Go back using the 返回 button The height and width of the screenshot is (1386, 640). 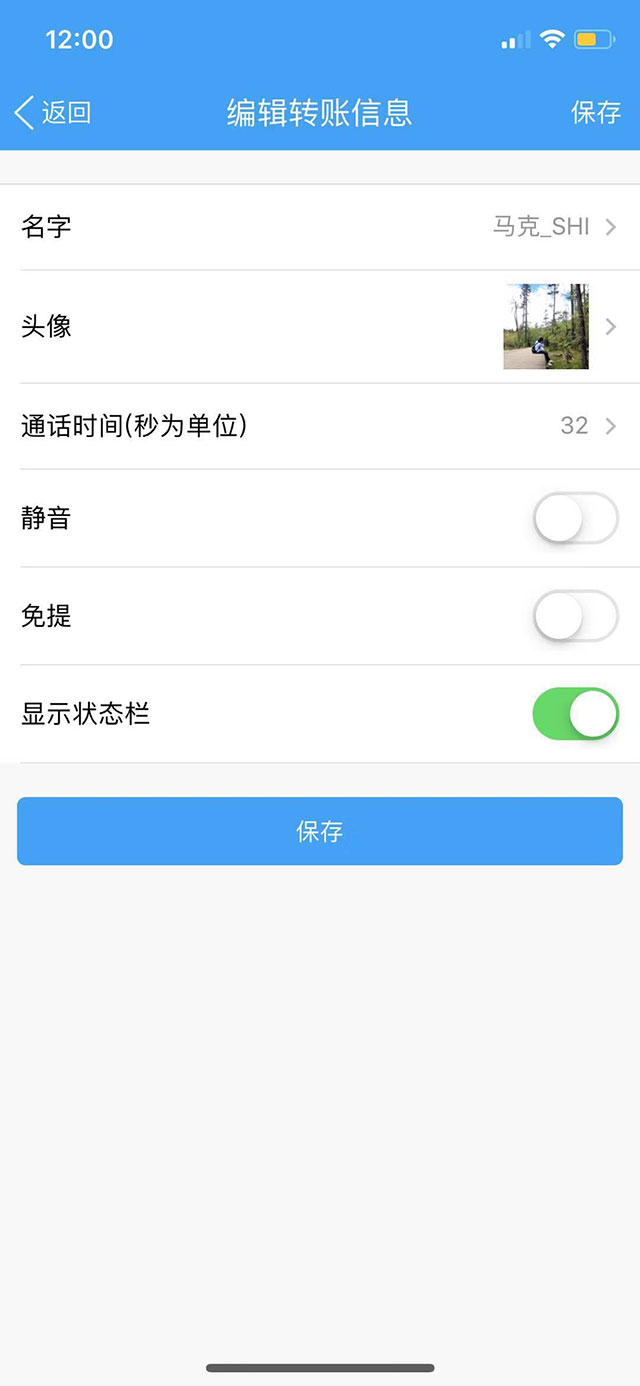54,113
